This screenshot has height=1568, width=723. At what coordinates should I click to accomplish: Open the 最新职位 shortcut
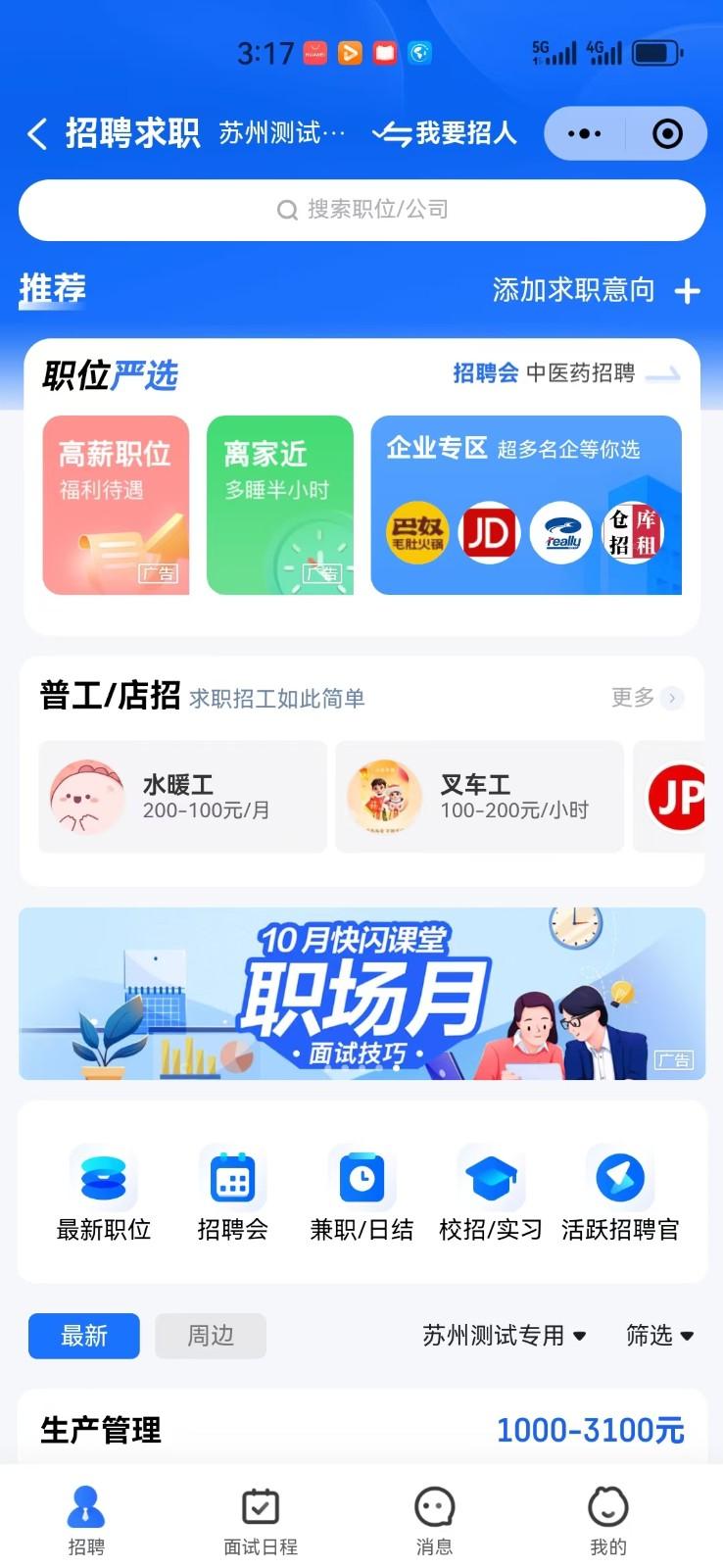[x=104, y=1194]
